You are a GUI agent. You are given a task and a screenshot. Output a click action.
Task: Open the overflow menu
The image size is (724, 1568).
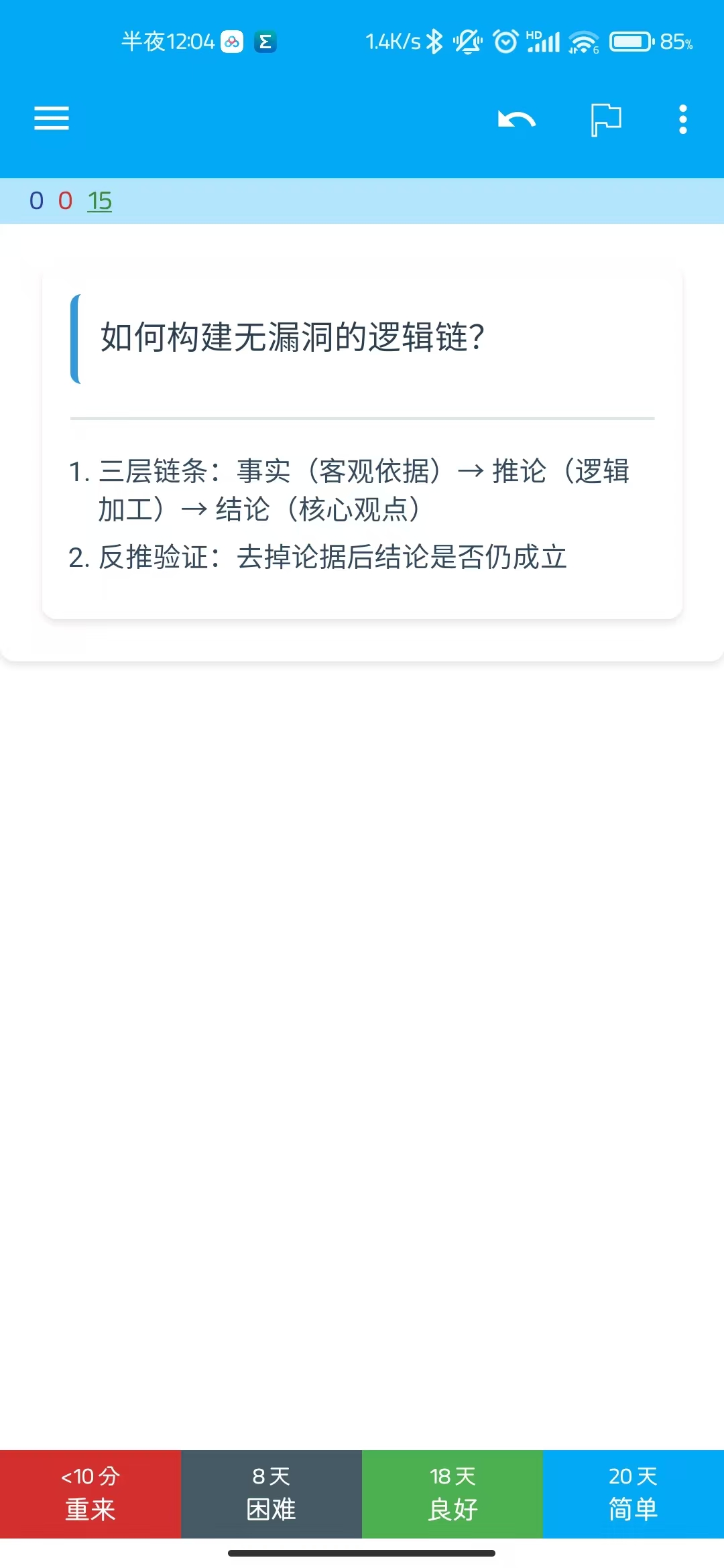tap(682, 120)
